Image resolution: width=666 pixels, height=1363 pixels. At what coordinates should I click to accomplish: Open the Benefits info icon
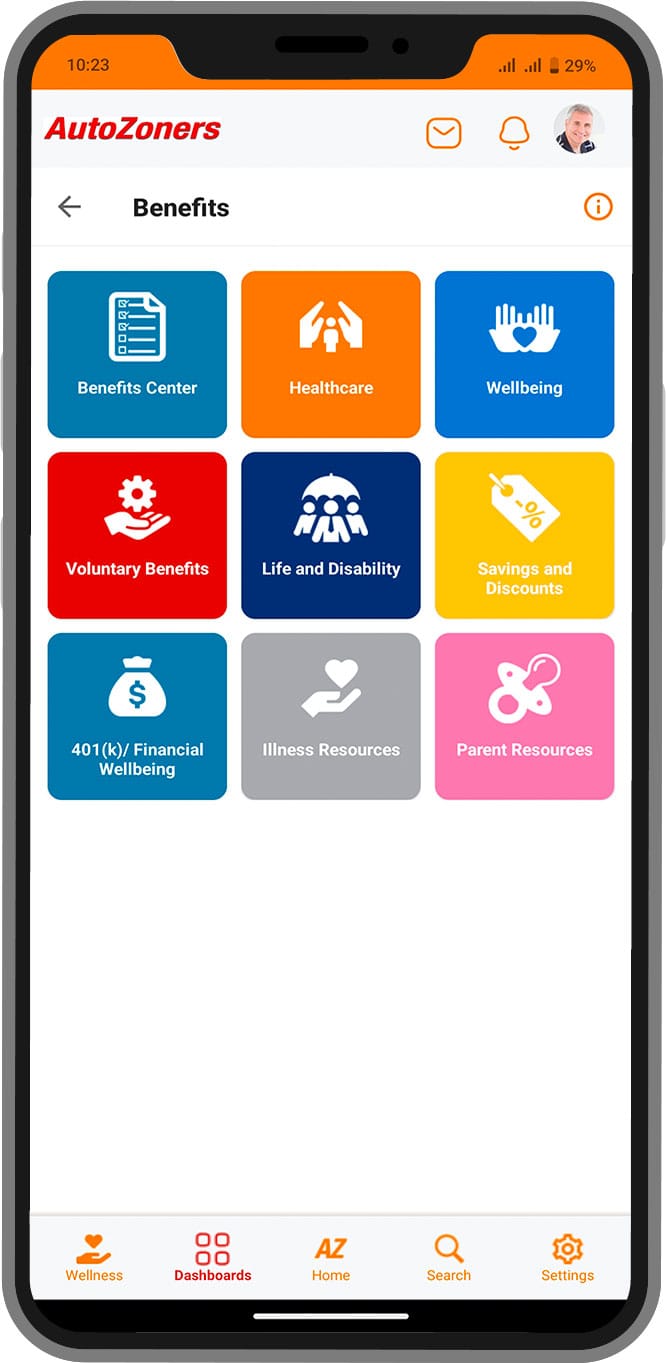coord(597,207)
